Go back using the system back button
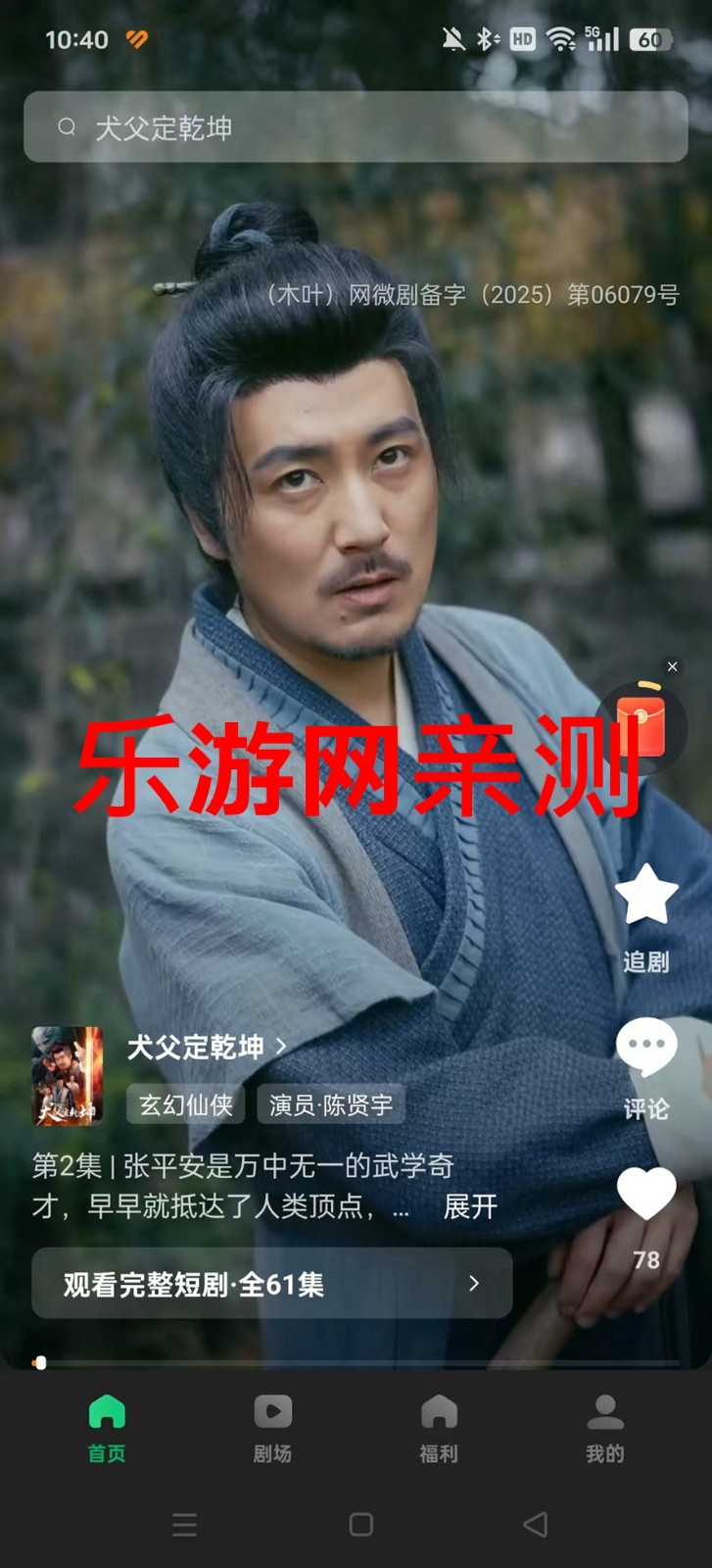The height and width of the screenshot is (1568, 712). click(x=535, y=1524)
